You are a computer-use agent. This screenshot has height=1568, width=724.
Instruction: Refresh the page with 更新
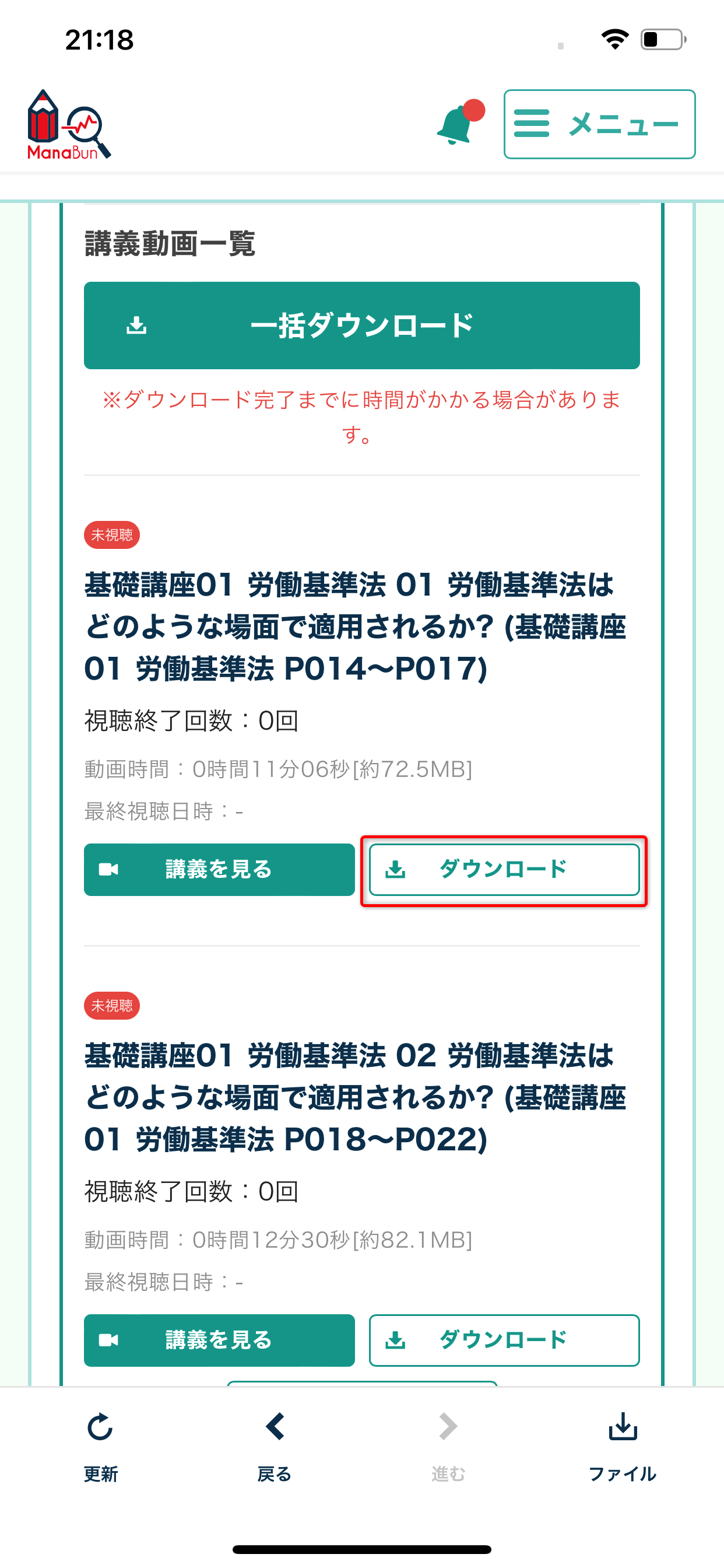(x=100, y=1446)
